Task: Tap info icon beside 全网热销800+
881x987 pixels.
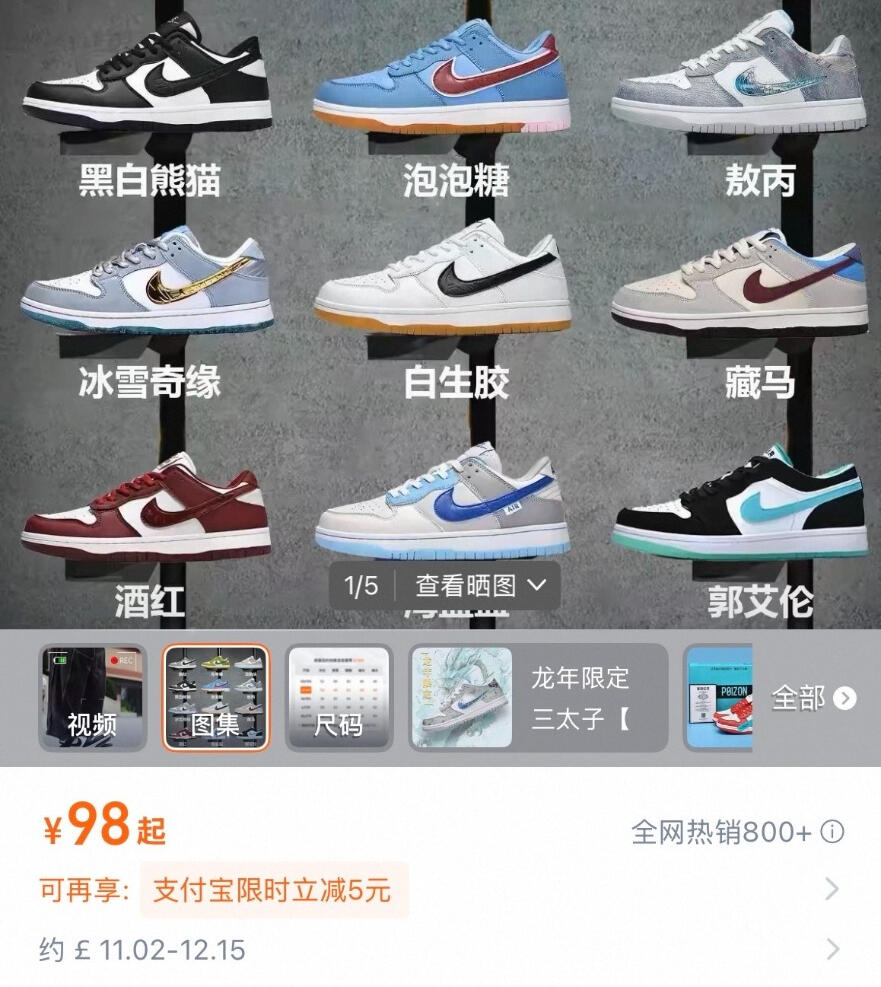Action: tap(833, 831)
